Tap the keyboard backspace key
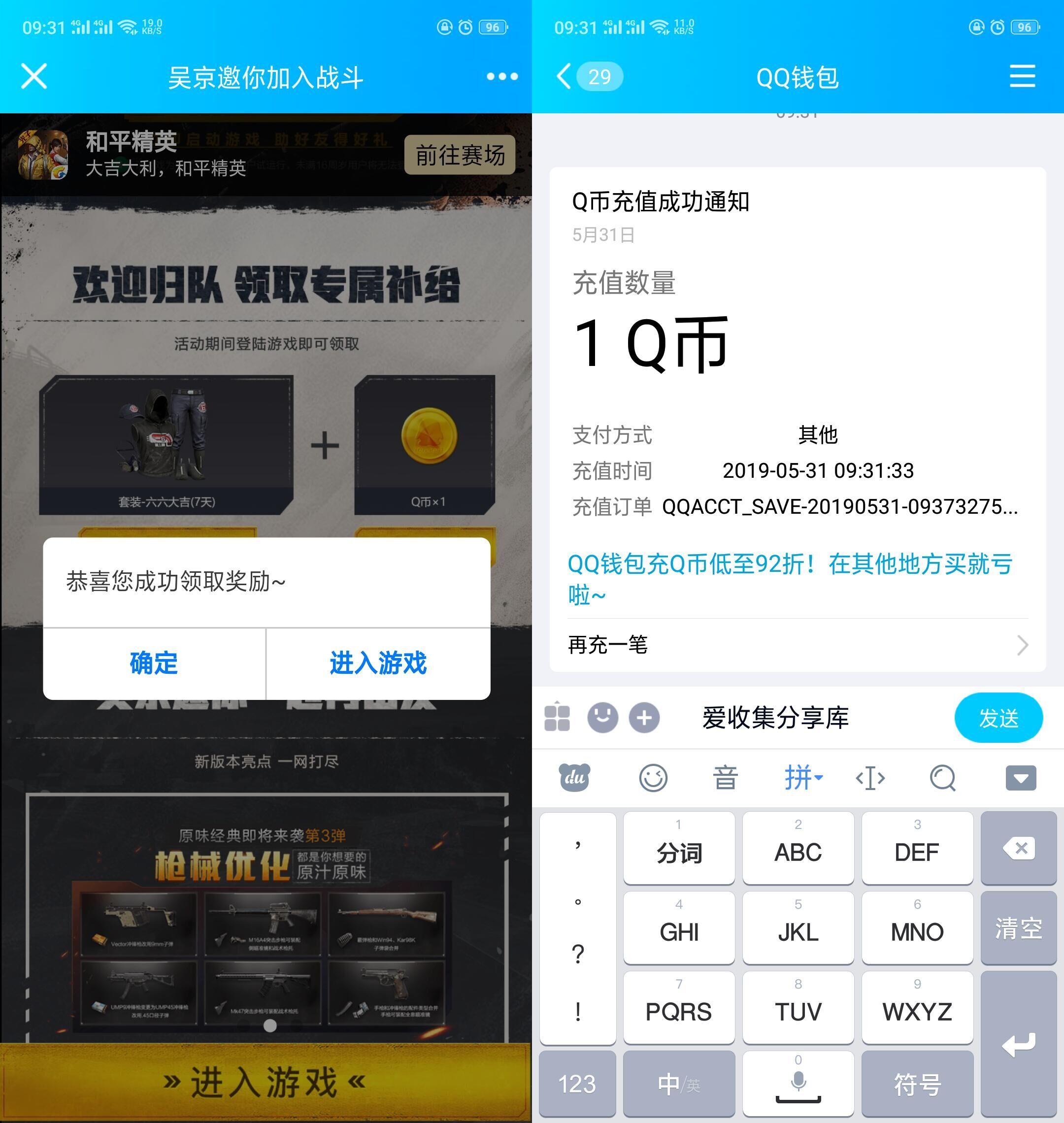1064x1123 pixels. (1018, 849)
